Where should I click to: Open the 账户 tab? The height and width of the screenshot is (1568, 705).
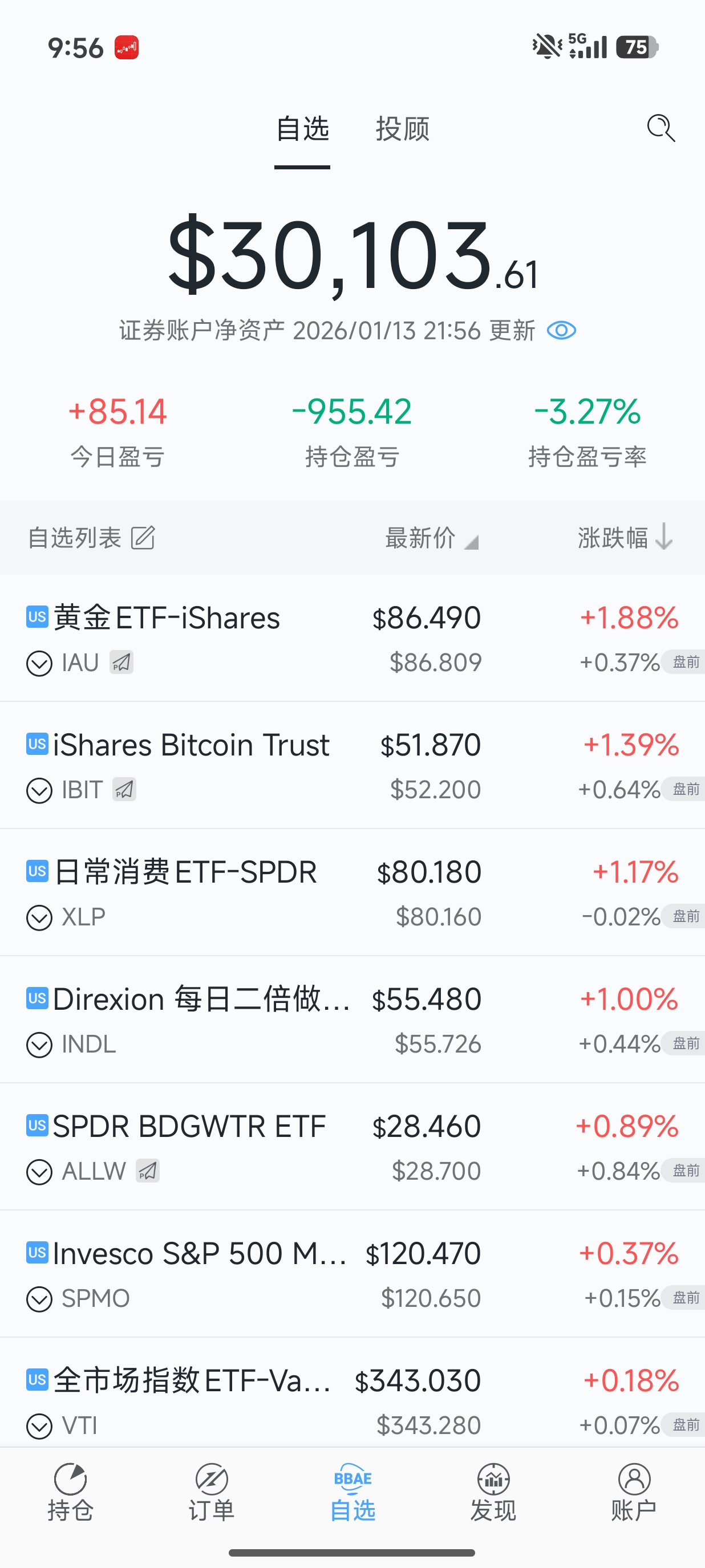634,1492
